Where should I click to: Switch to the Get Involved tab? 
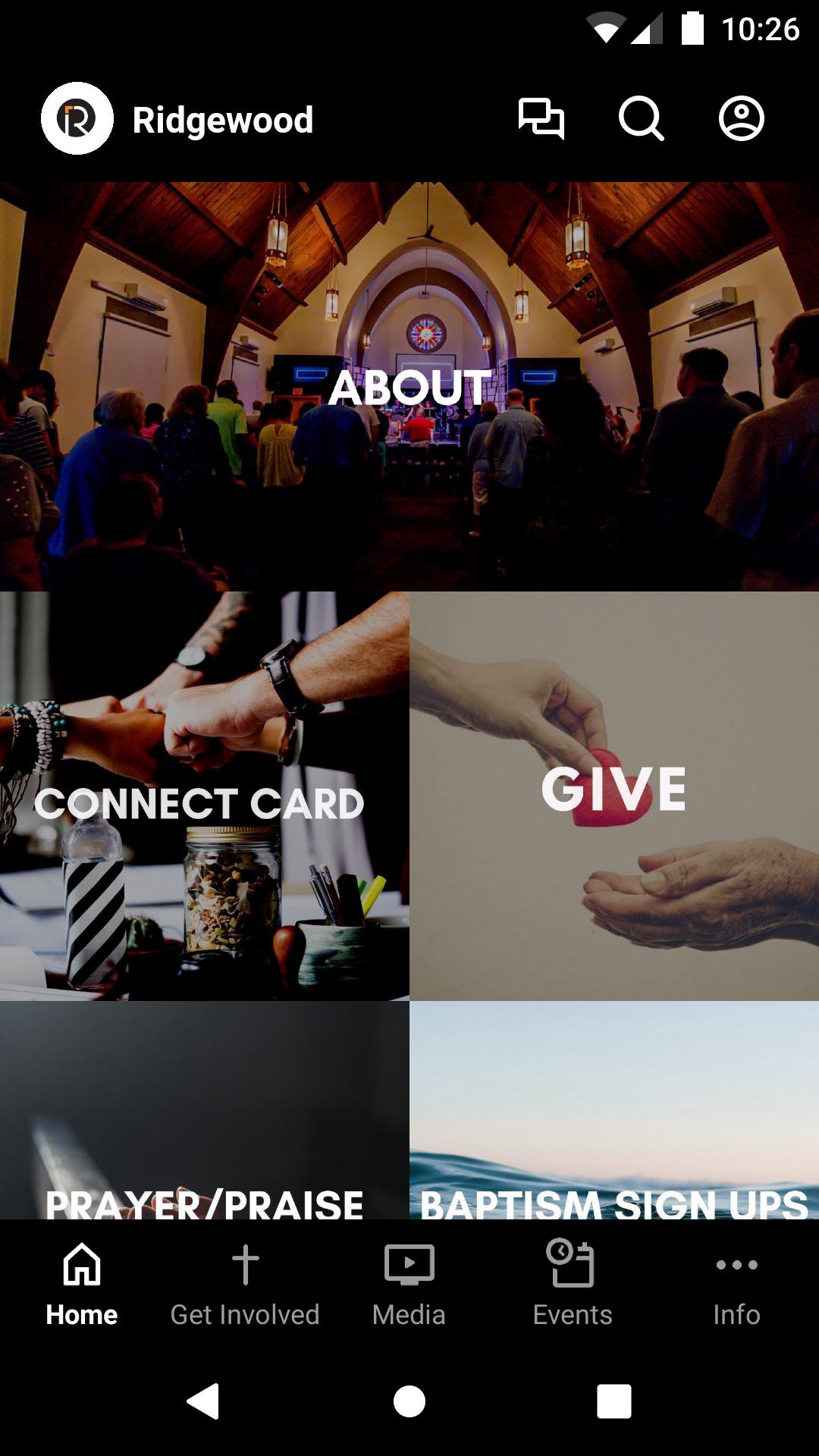pos(245,1283)
